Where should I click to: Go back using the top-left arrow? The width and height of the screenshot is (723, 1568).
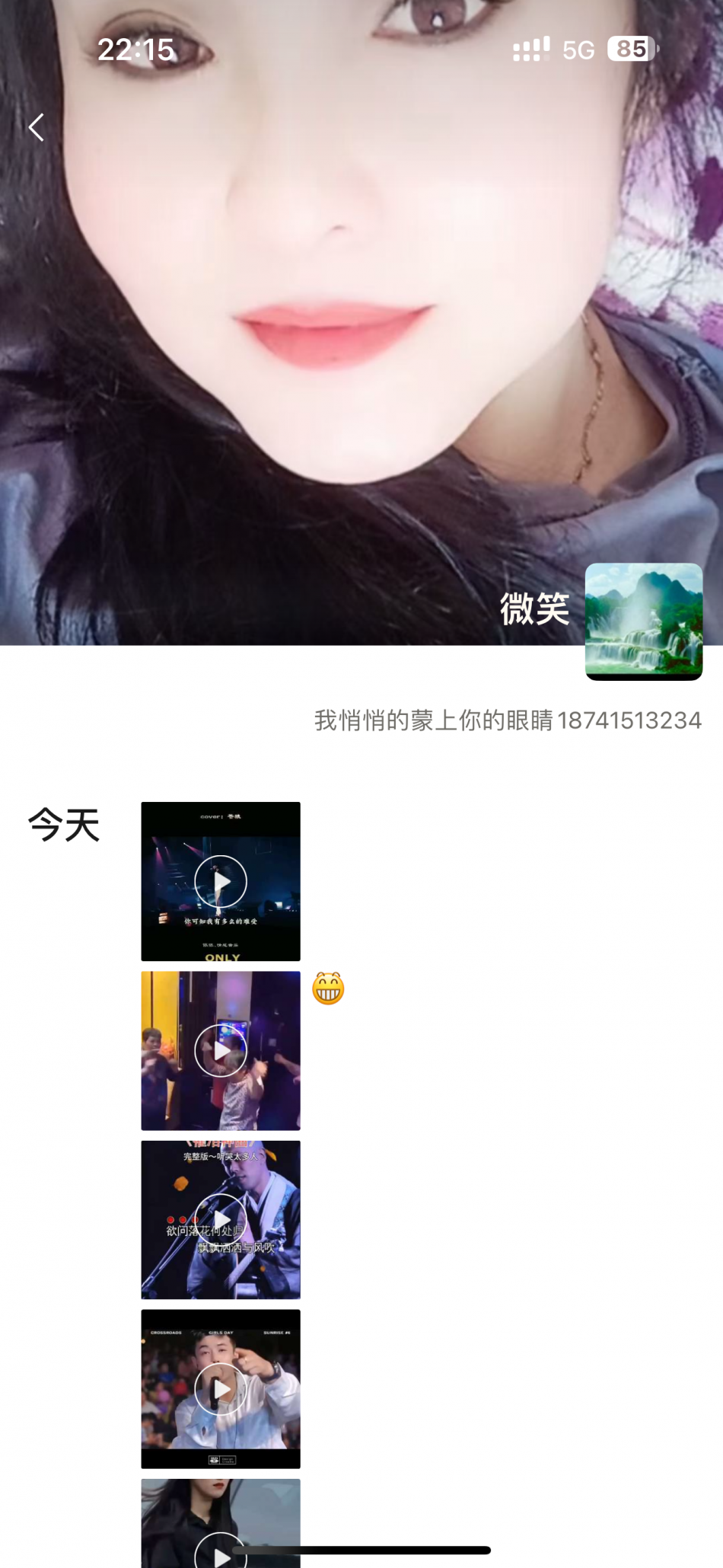tap(36, 127)
